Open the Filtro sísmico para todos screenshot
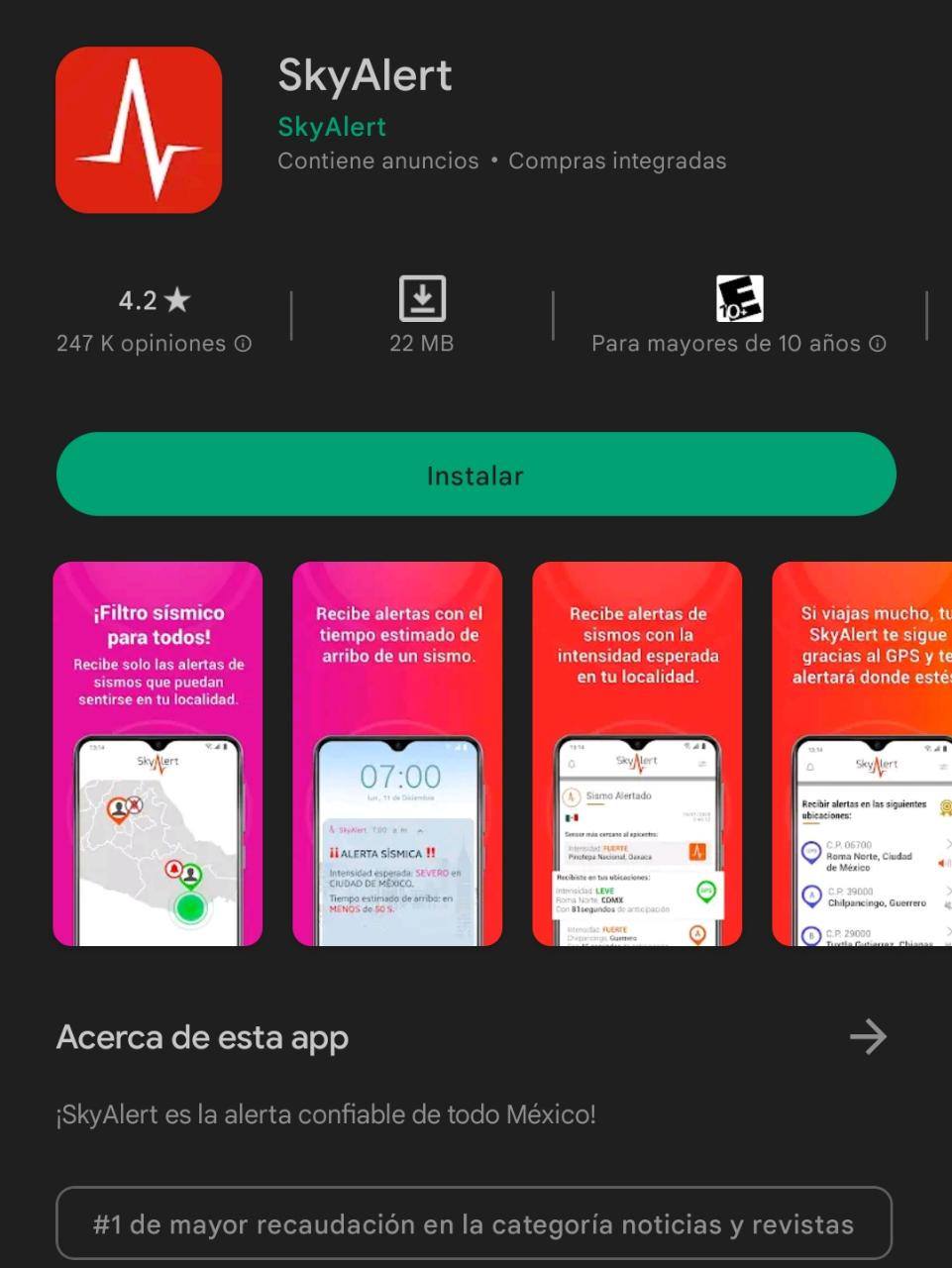952x1268 pixels. 158,753
